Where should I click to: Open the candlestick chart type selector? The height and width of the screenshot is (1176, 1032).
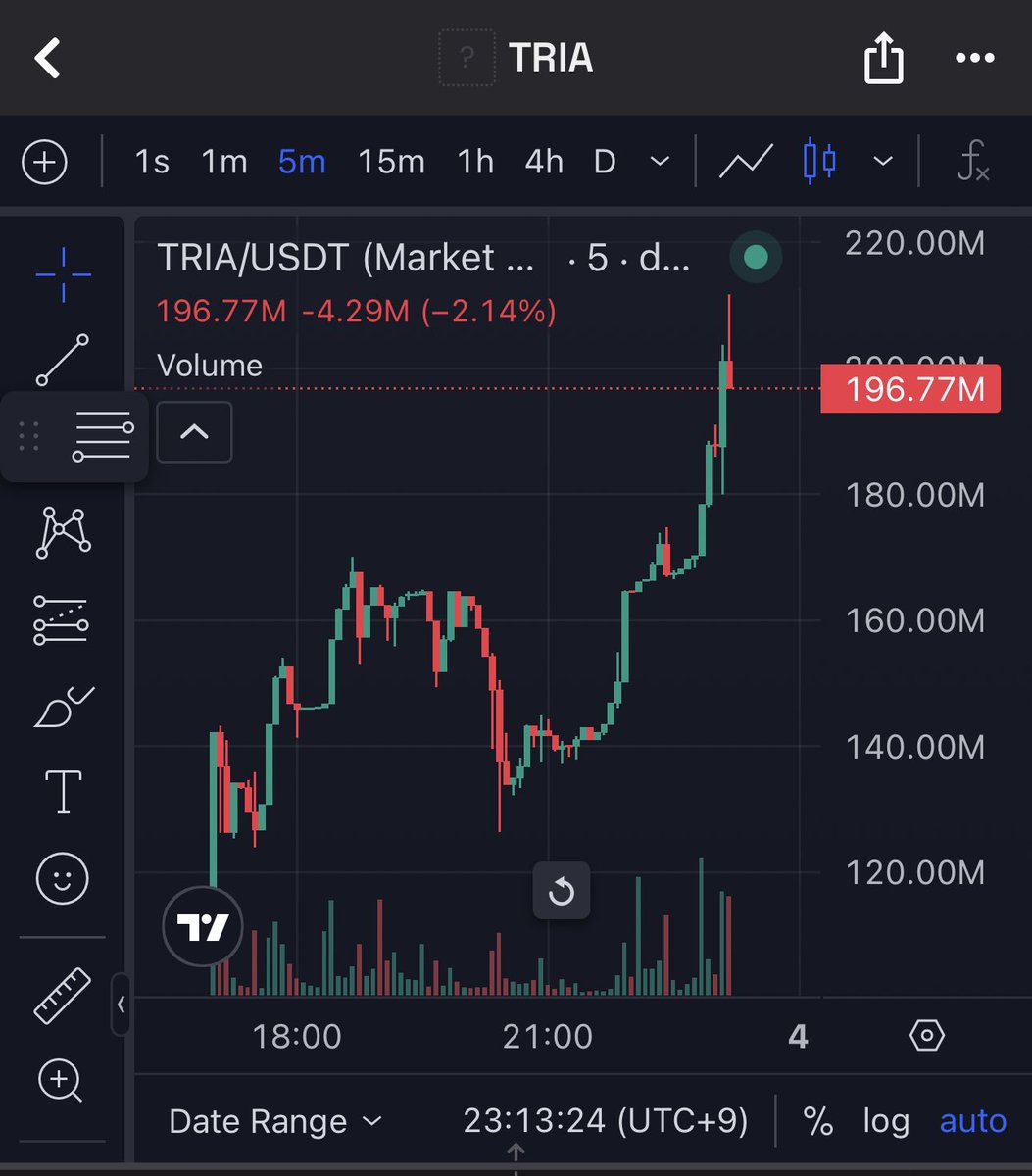(819, 162)
